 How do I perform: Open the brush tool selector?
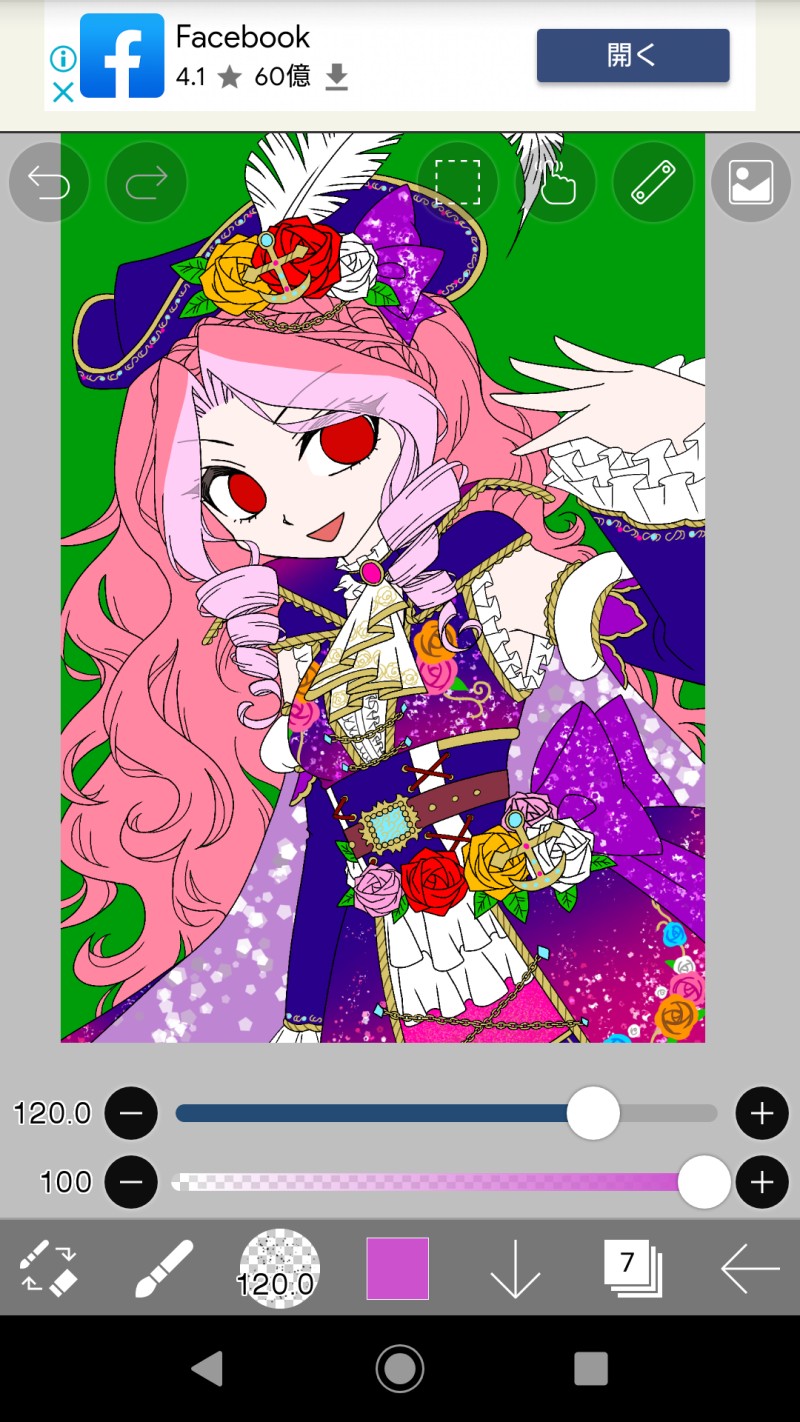click(x=163, y=1268)
